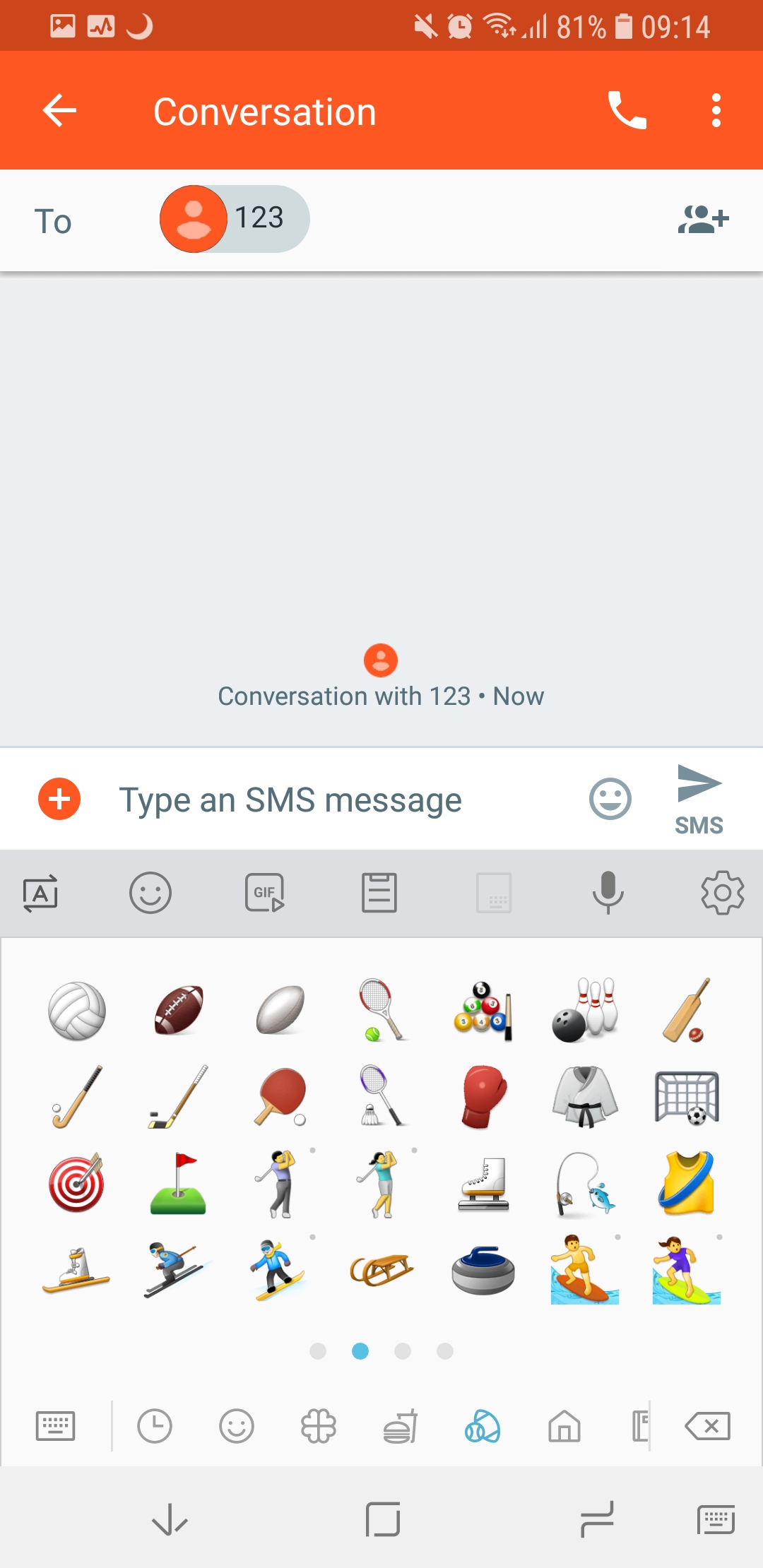Open the emoji picker in message bar
Viewport: 763px width, 1568px height.
tap(610, 799)
